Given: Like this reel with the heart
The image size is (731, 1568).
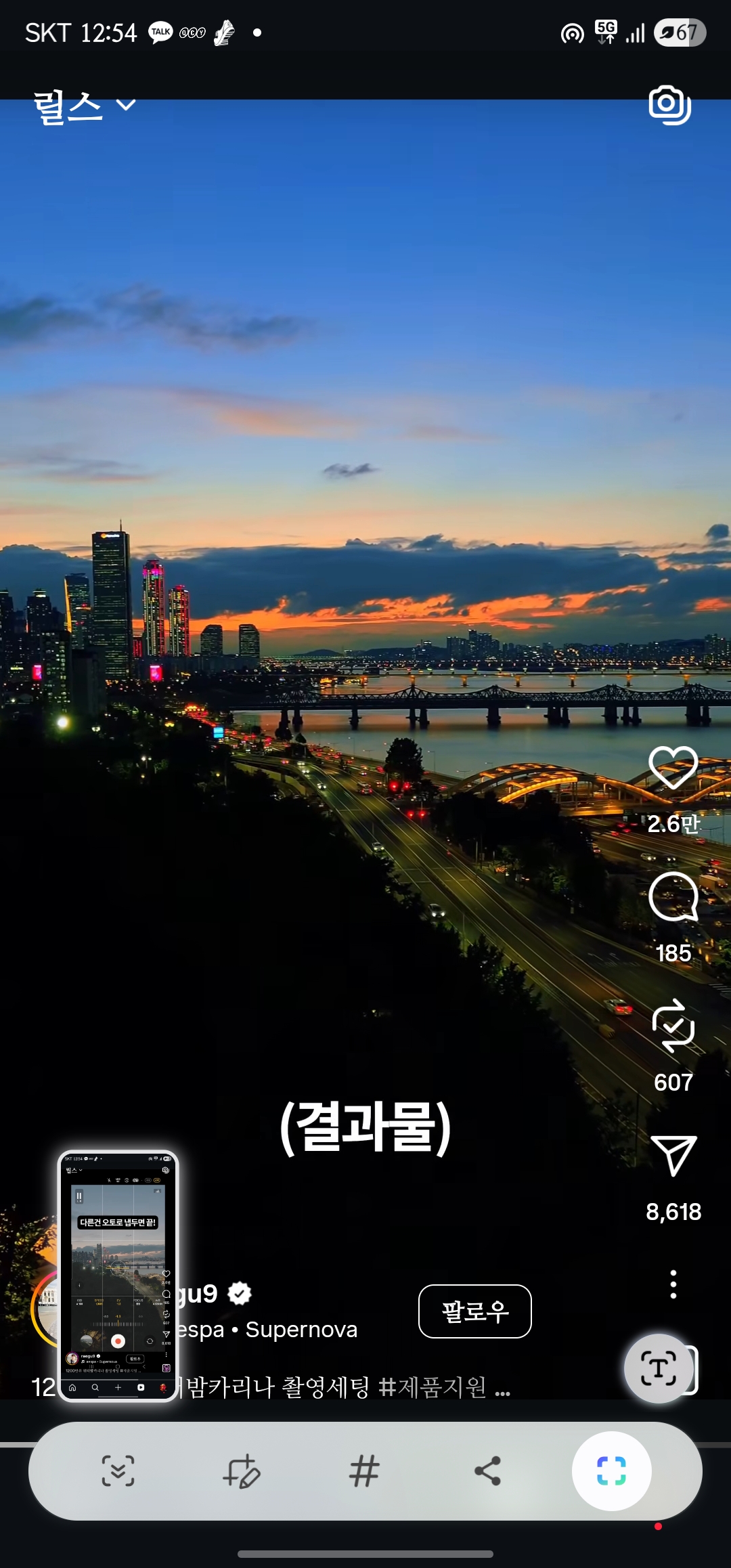Looking at the screenshot, I should pyautogui.click(x=673, y=768).
